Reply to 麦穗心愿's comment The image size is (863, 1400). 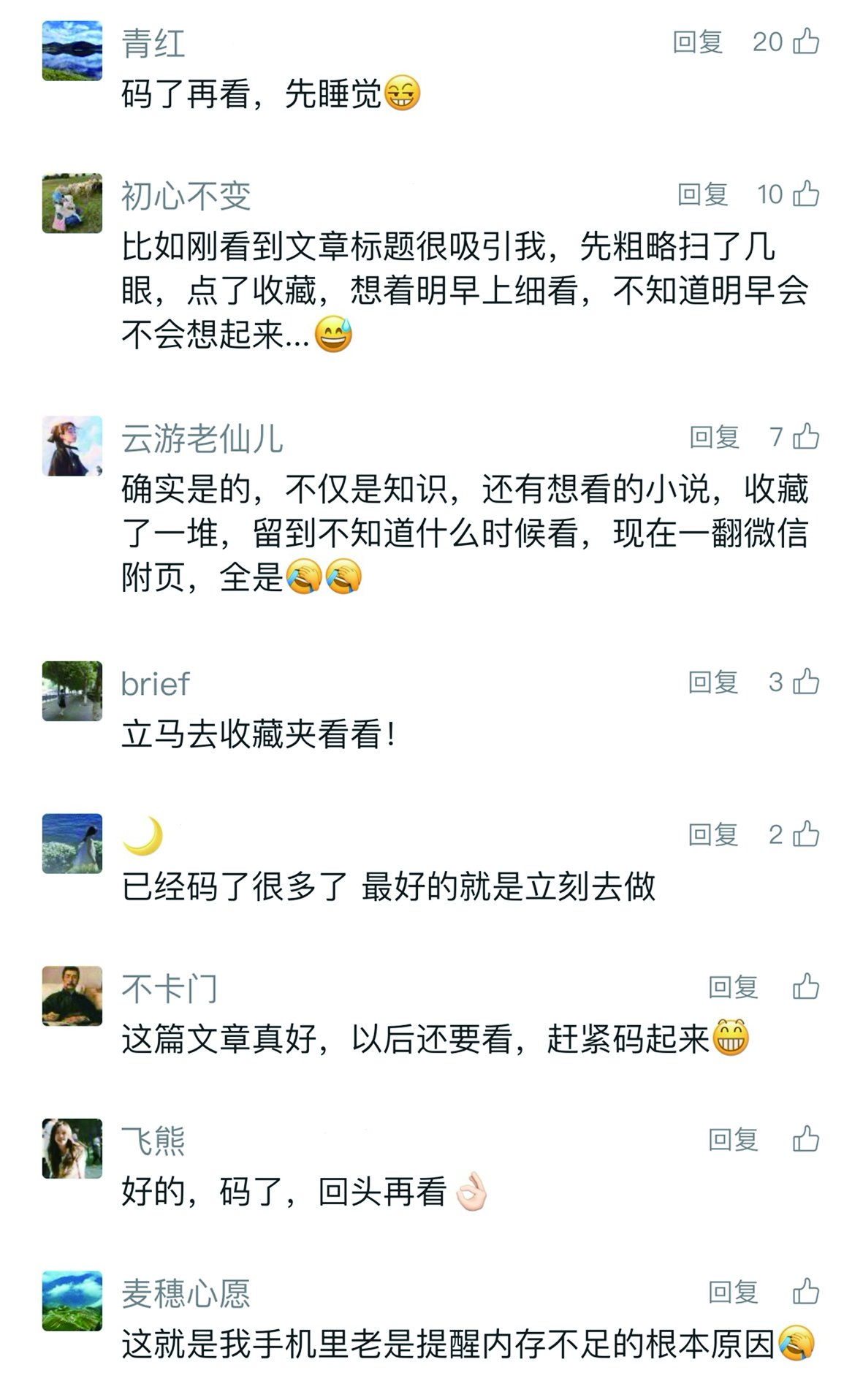point(733,1293)
